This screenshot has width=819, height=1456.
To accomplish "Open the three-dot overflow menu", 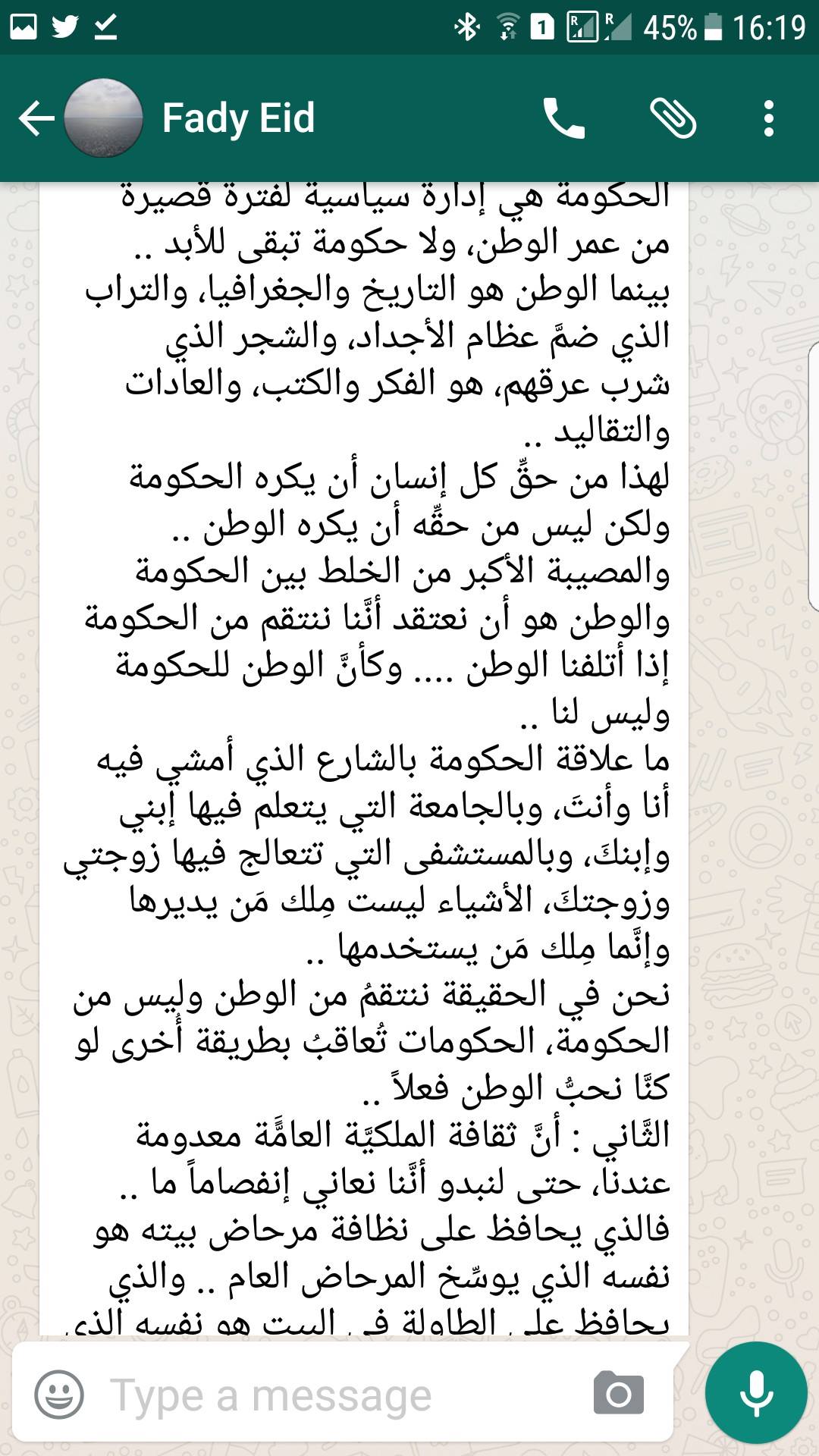I will [769, 118].
